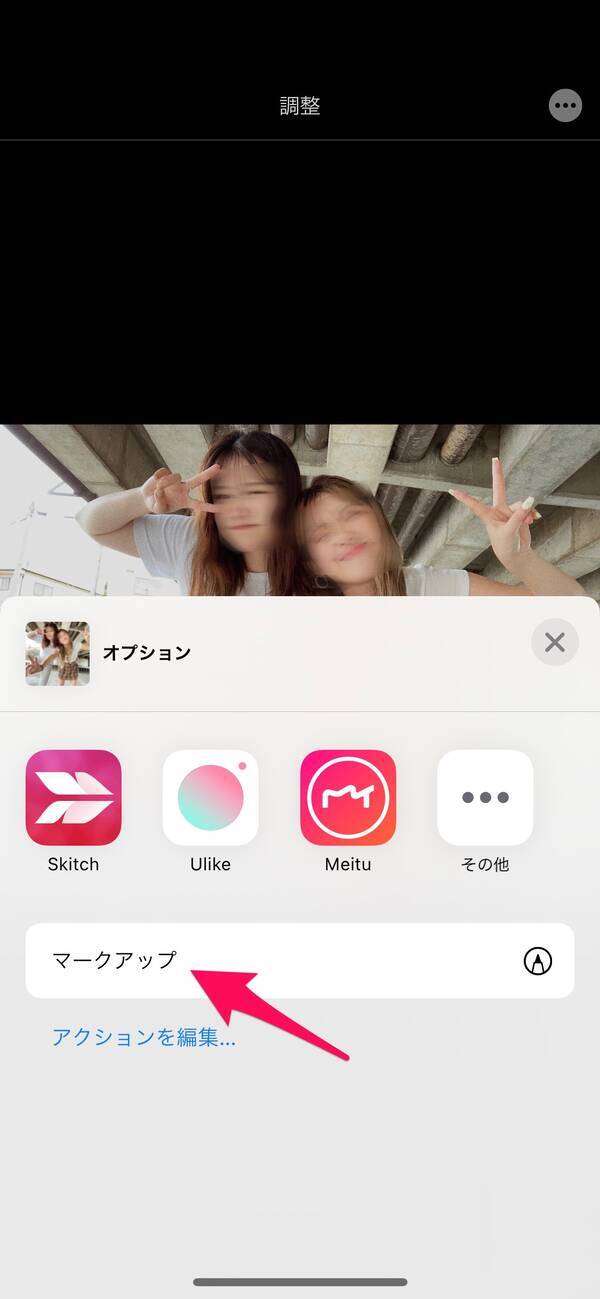
Task: Open the three-dot more options button
Action: 565,105
